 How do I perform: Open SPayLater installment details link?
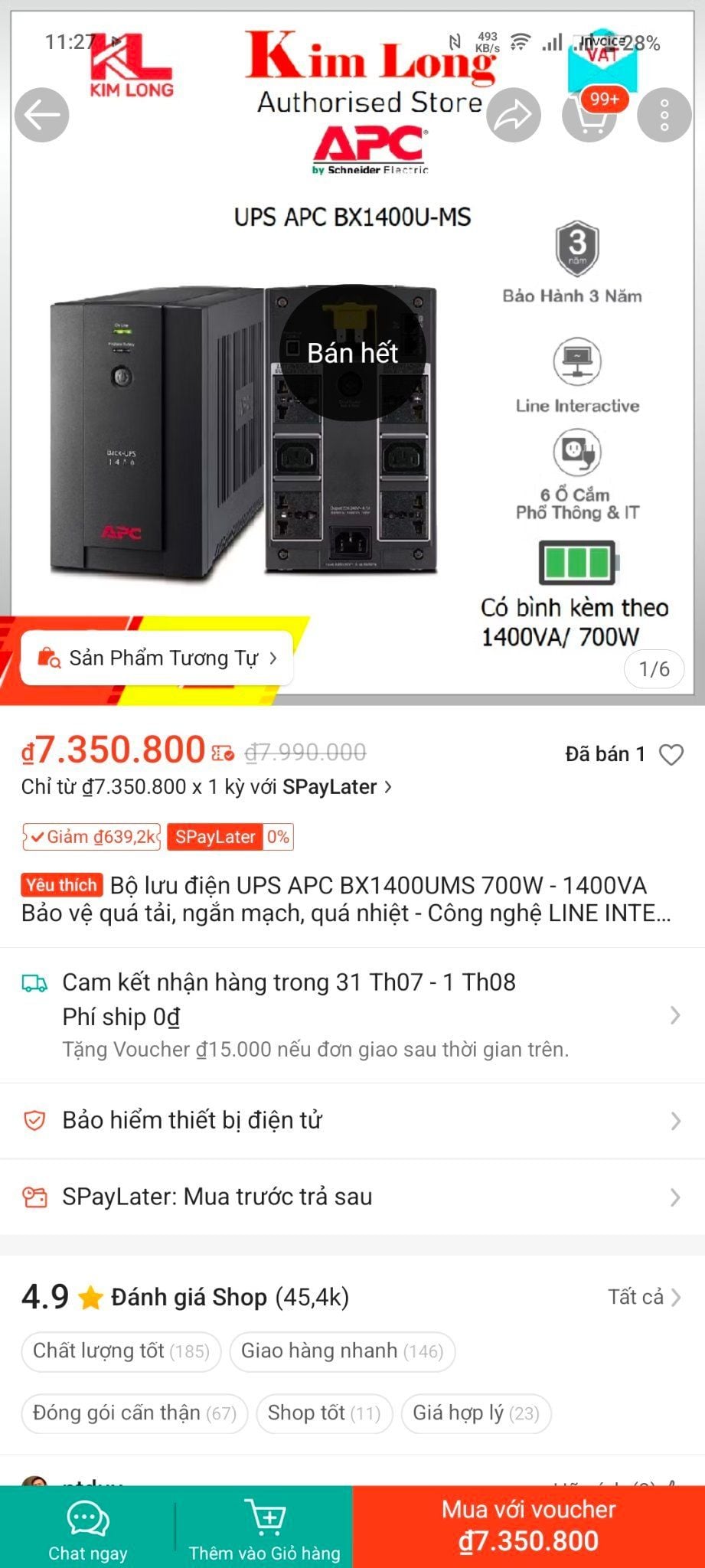point(207,787)
